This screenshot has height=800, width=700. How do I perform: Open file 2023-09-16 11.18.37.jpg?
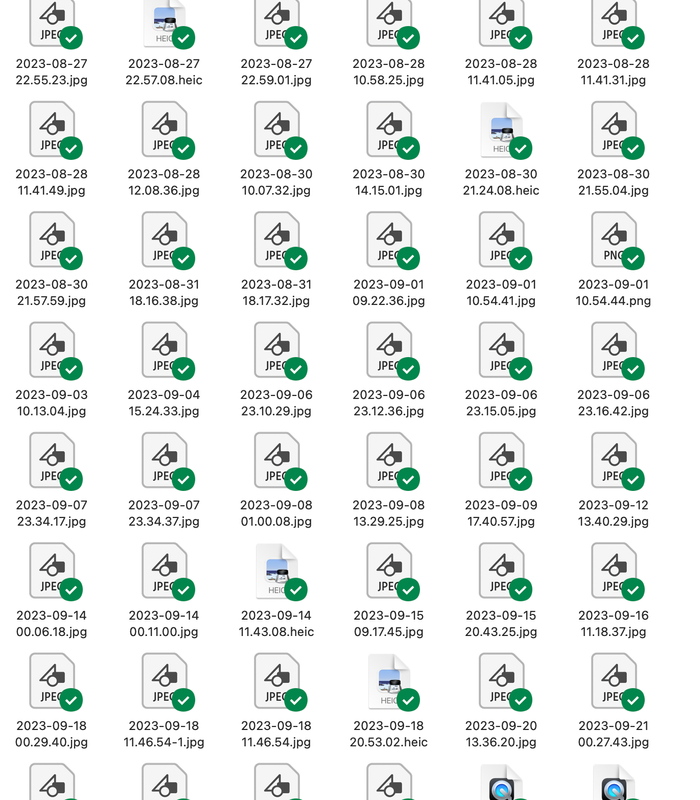(x=613, y=572)
